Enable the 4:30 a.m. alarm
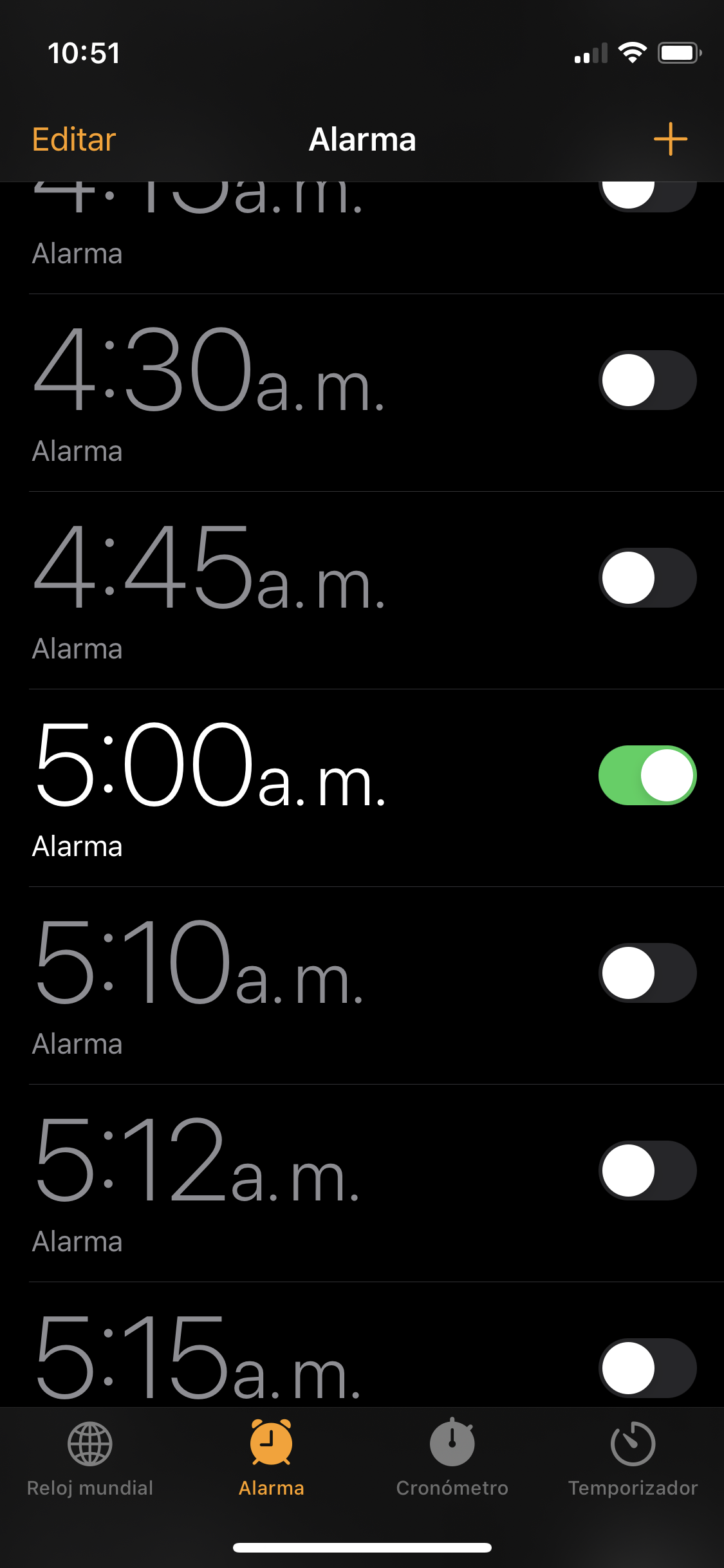Image resolution: width=724 pixels, height=1568 pixels. point(647,380)
